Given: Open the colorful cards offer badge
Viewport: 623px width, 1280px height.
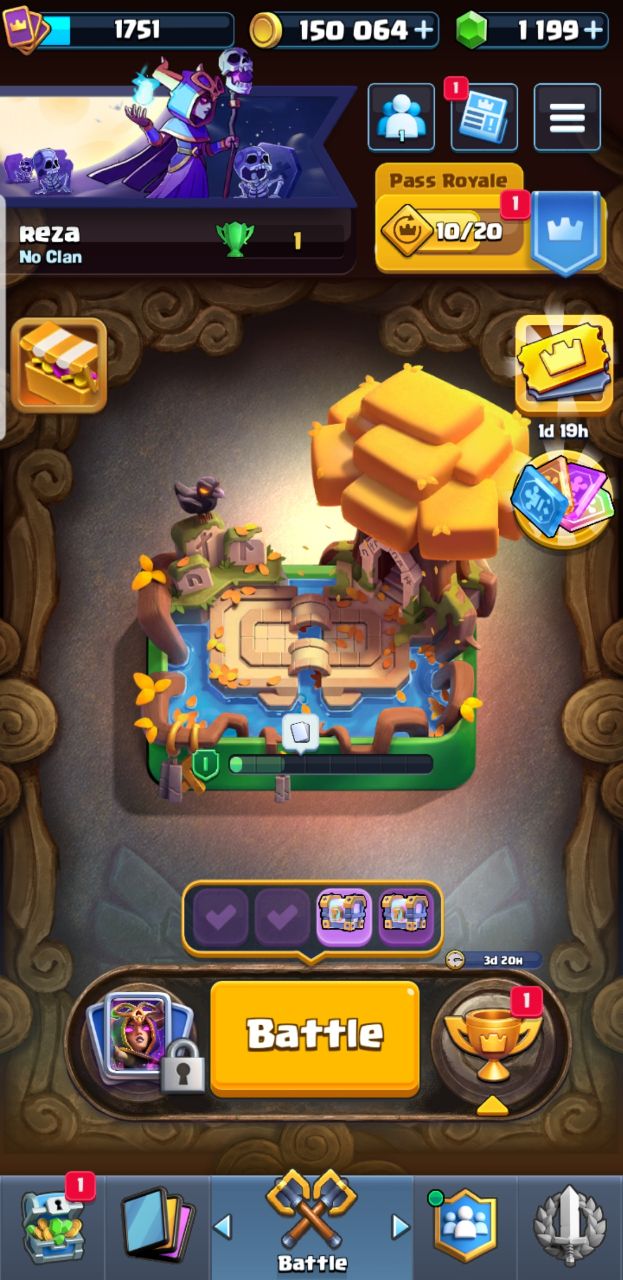Looking at the screenshot, I should click(560, 498).
